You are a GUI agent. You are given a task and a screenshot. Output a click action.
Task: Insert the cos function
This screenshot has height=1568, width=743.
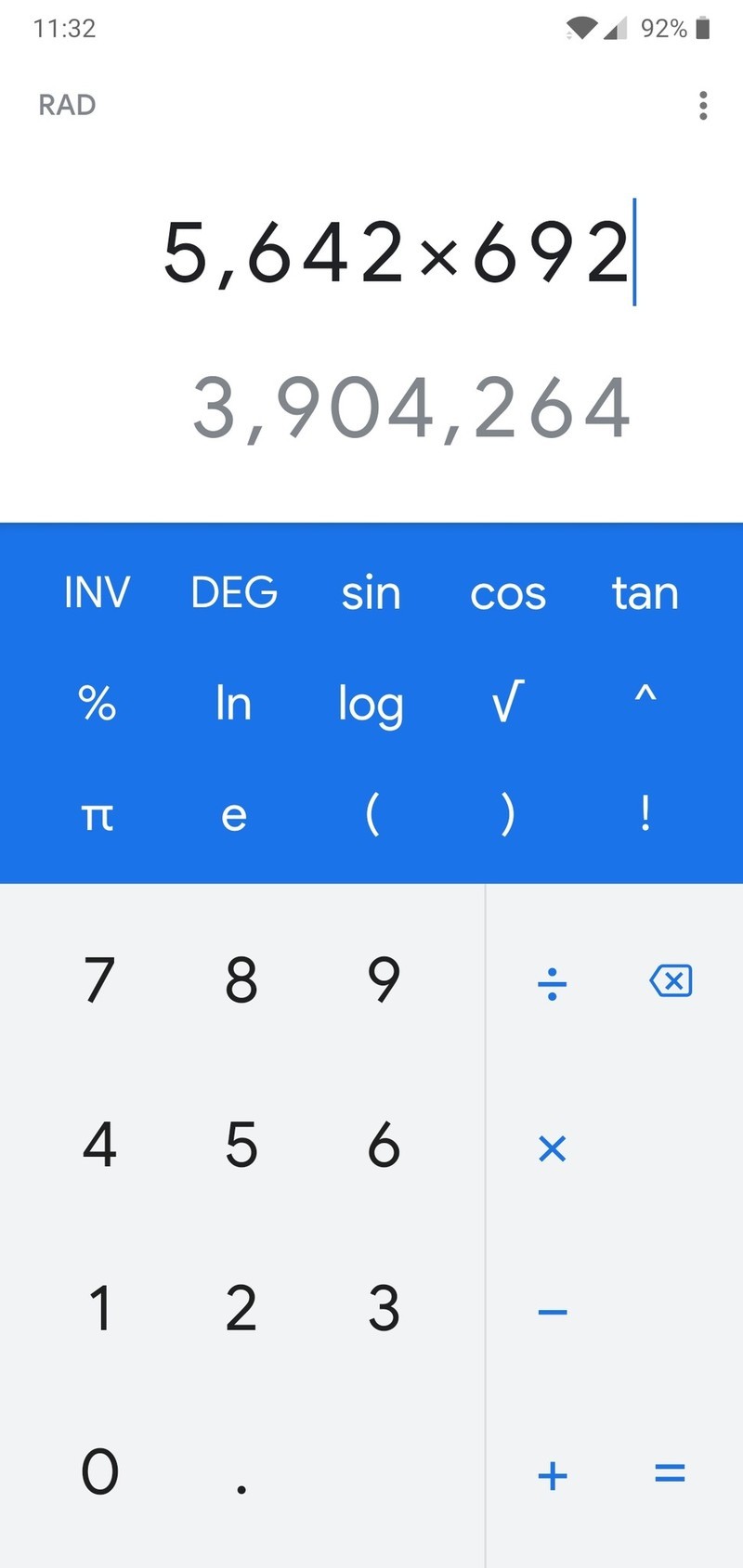point(508,592)
